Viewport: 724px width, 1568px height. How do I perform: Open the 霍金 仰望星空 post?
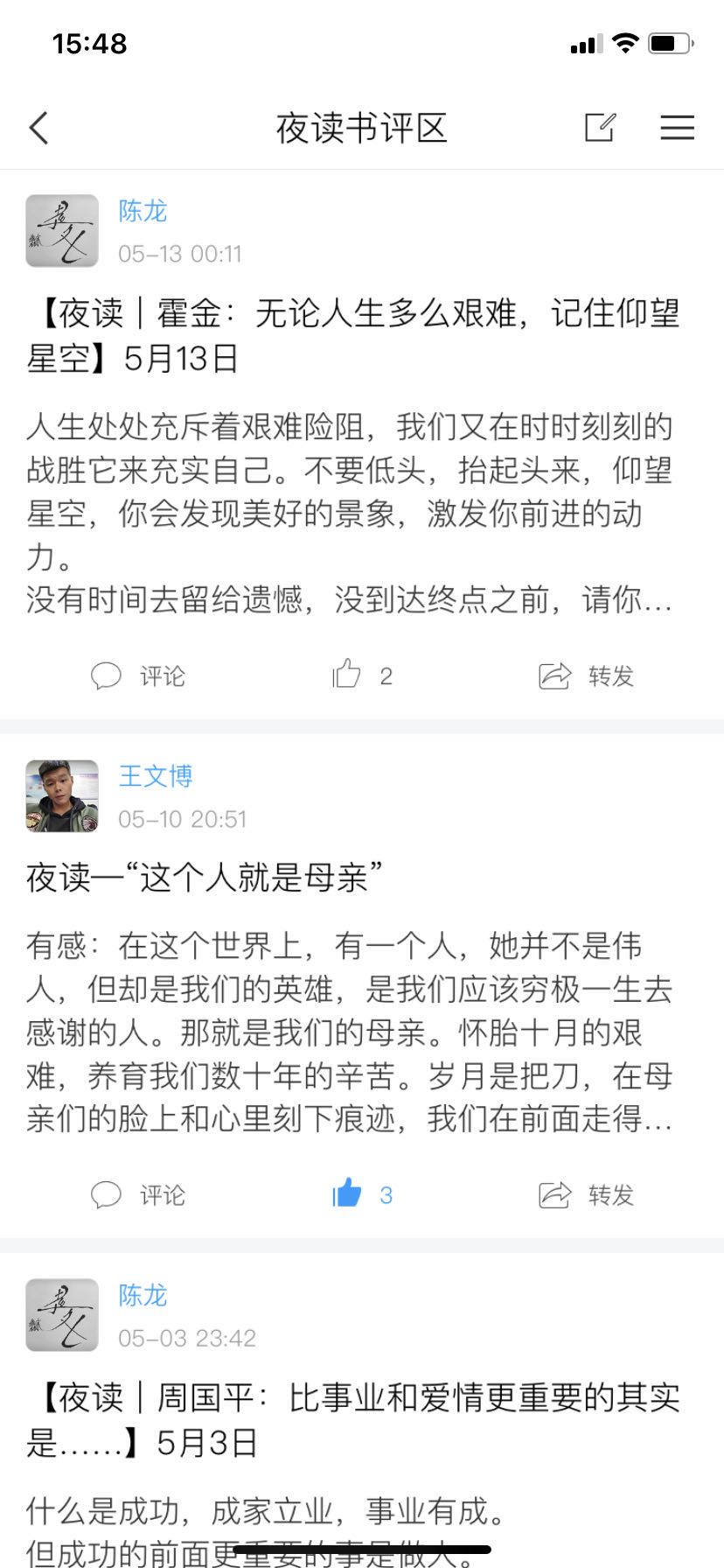[352, 335]
